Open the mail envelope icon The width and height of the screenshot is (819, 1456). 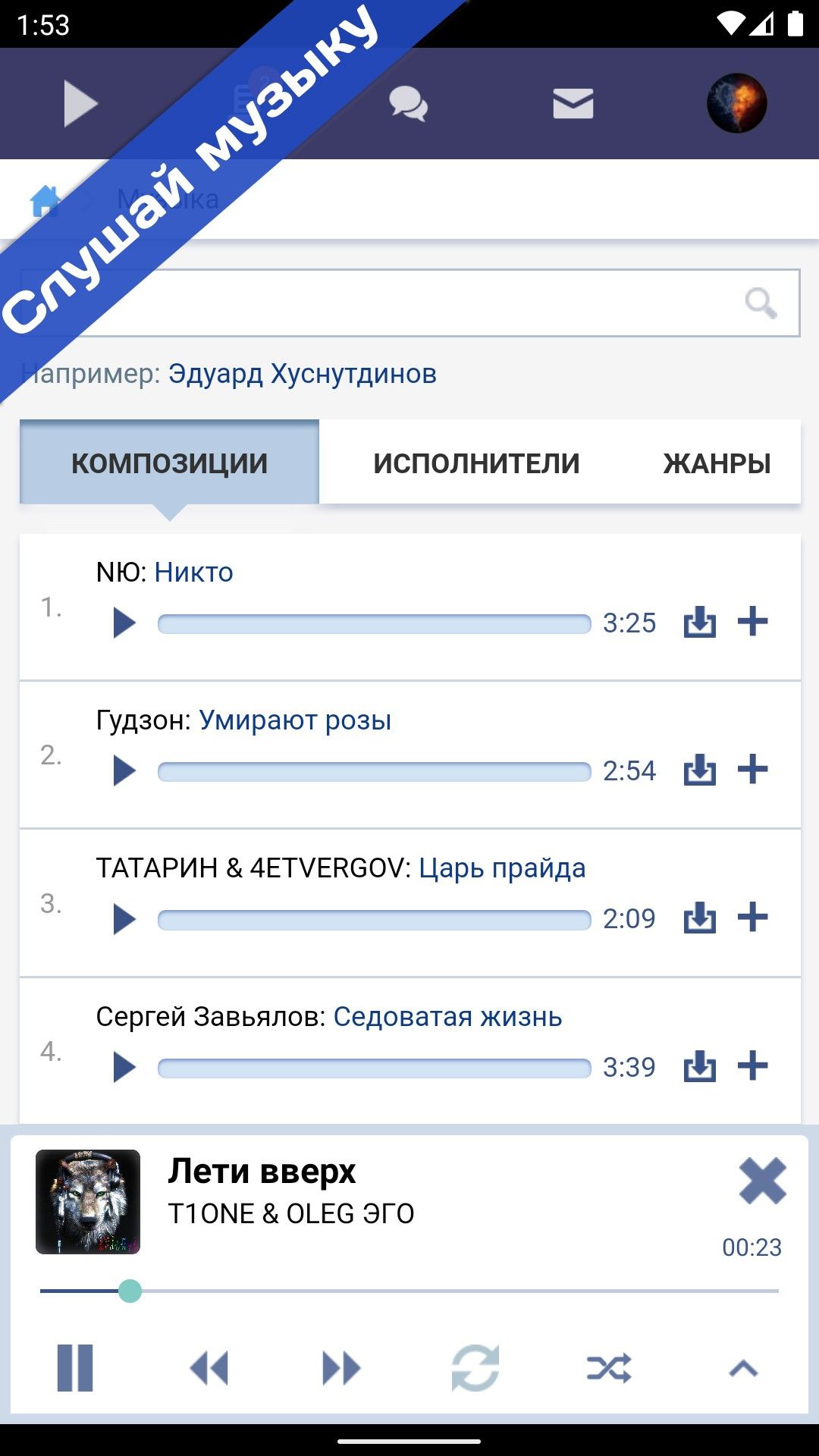click(573, 104)
